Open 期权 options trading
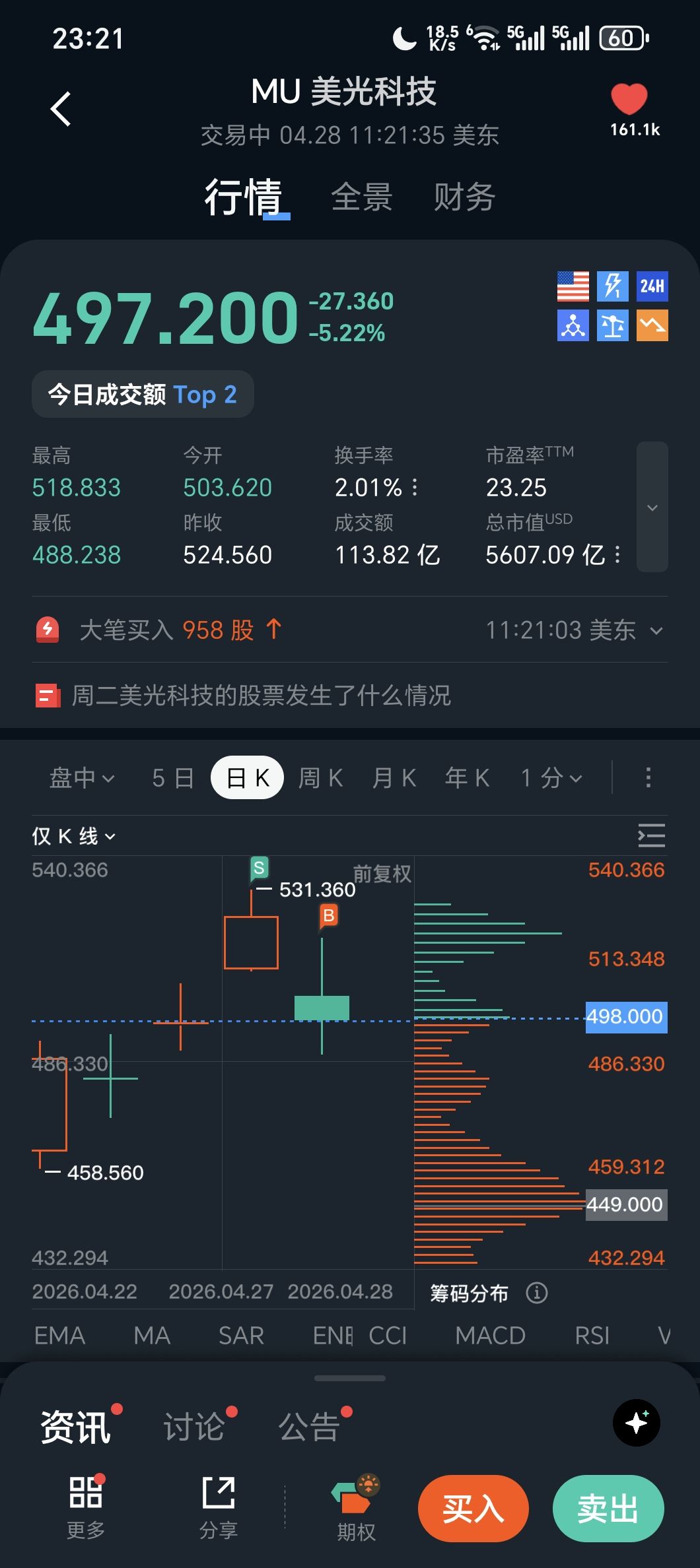Image resolution: width=700 pixels, height=1568 pixels. point(356,1507)
